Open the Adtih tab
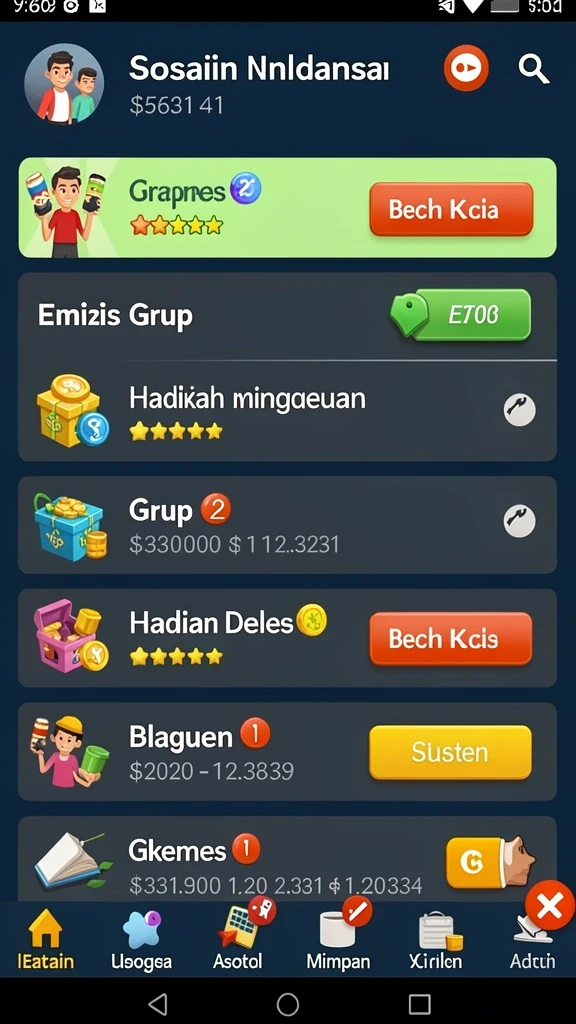This screenshot has width=576, height=1024. coord(532,946)
